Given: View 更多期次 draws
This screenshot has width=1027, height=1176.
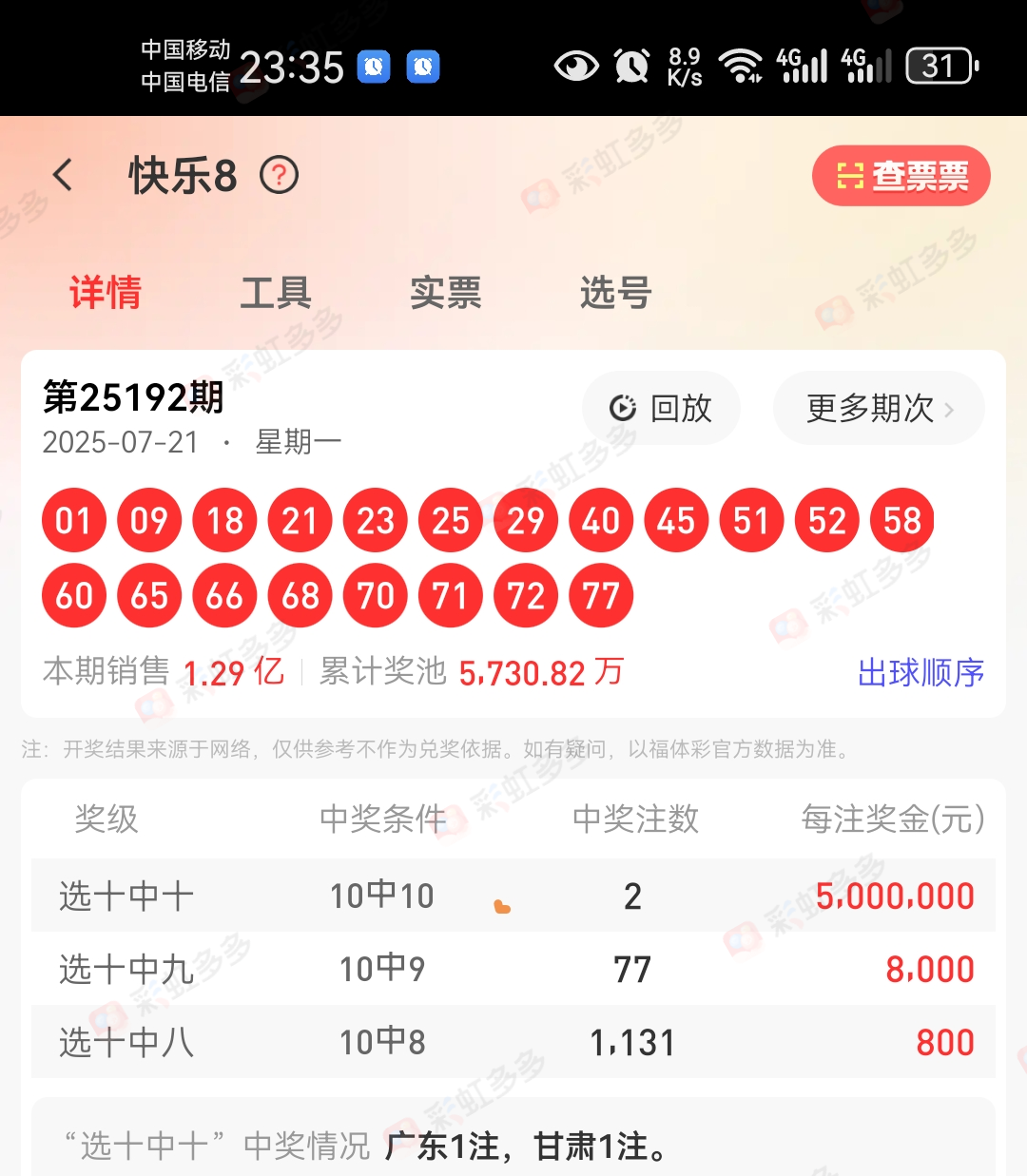Looking at the screenshot, I should click(879, 408).
